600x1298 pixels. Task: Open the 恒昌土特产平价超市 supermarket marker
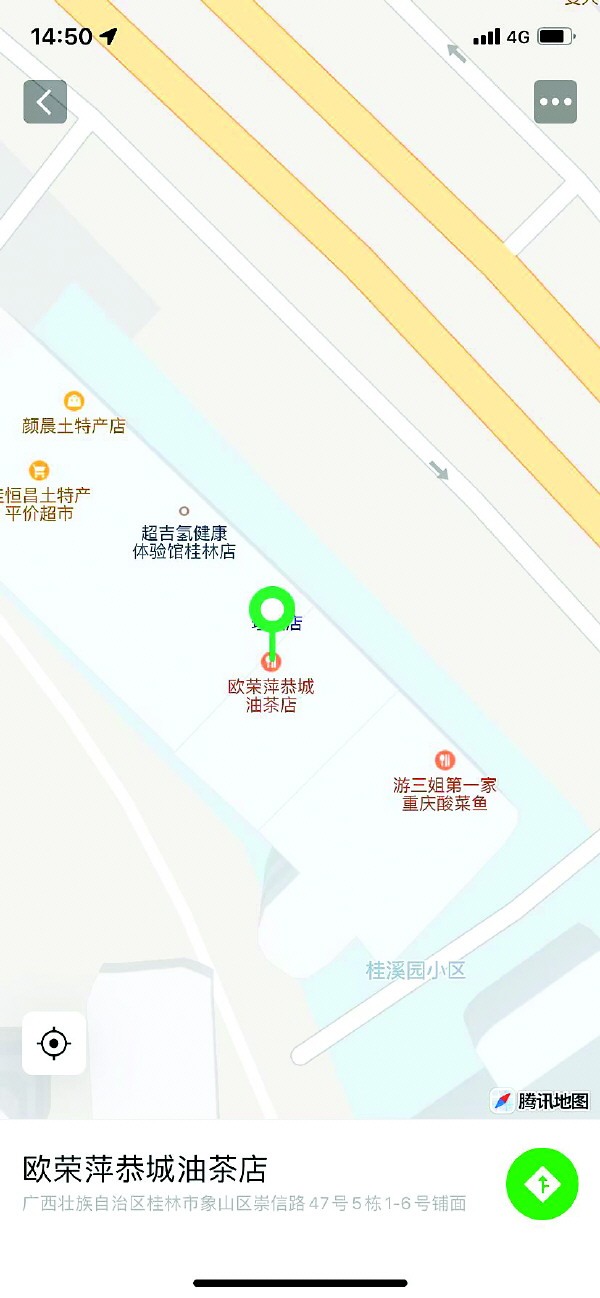(x=39, y=470)
